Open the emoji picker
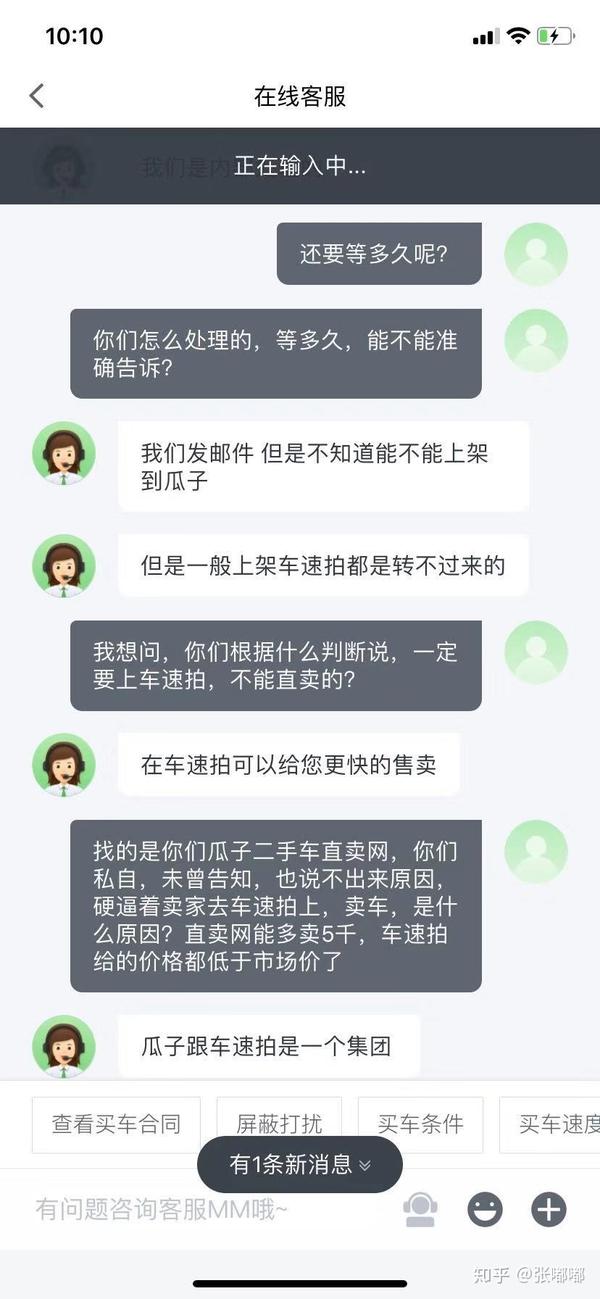Screen dimensions: 600x1299 pyautogui.click(x=485, y=1210)
